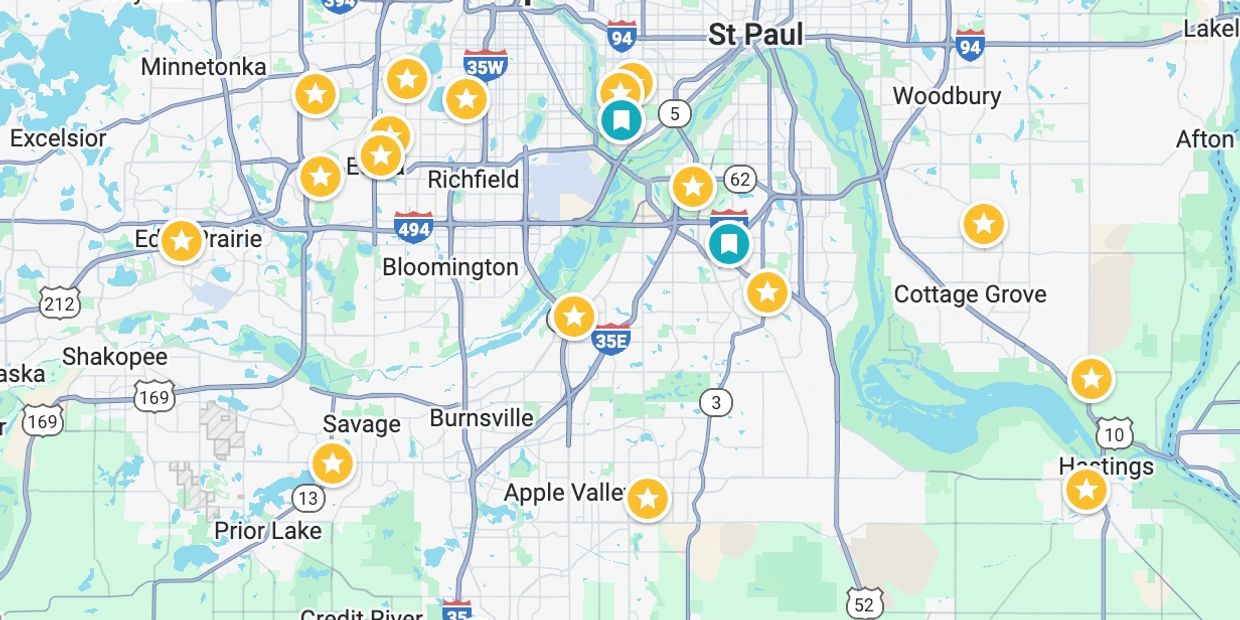Tap the star pin above the US-10 shield
The width and height of the screenshot is (1240, 620).
click(1091, 379)
